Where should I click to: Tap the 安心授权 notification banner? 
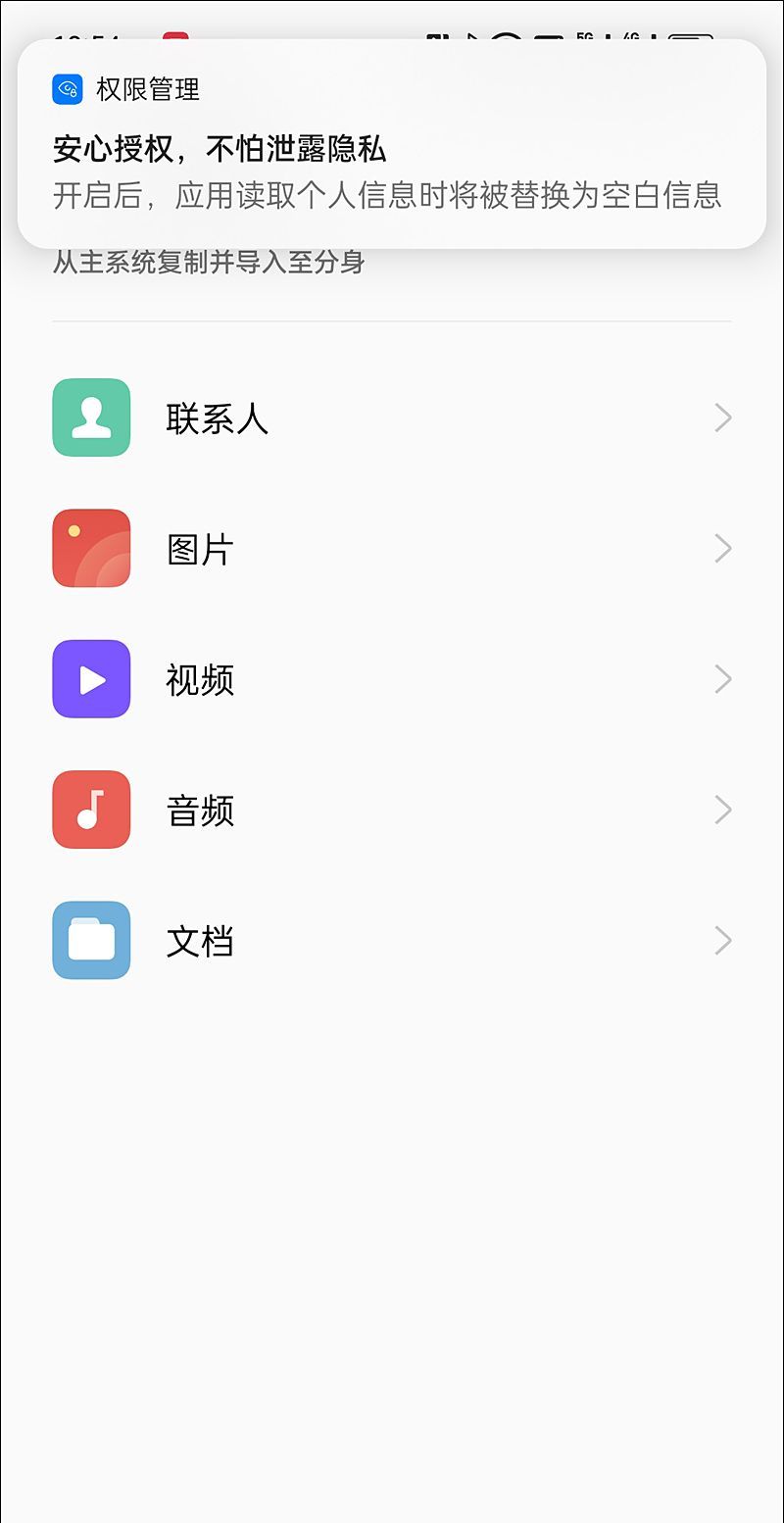pos(392,147)
